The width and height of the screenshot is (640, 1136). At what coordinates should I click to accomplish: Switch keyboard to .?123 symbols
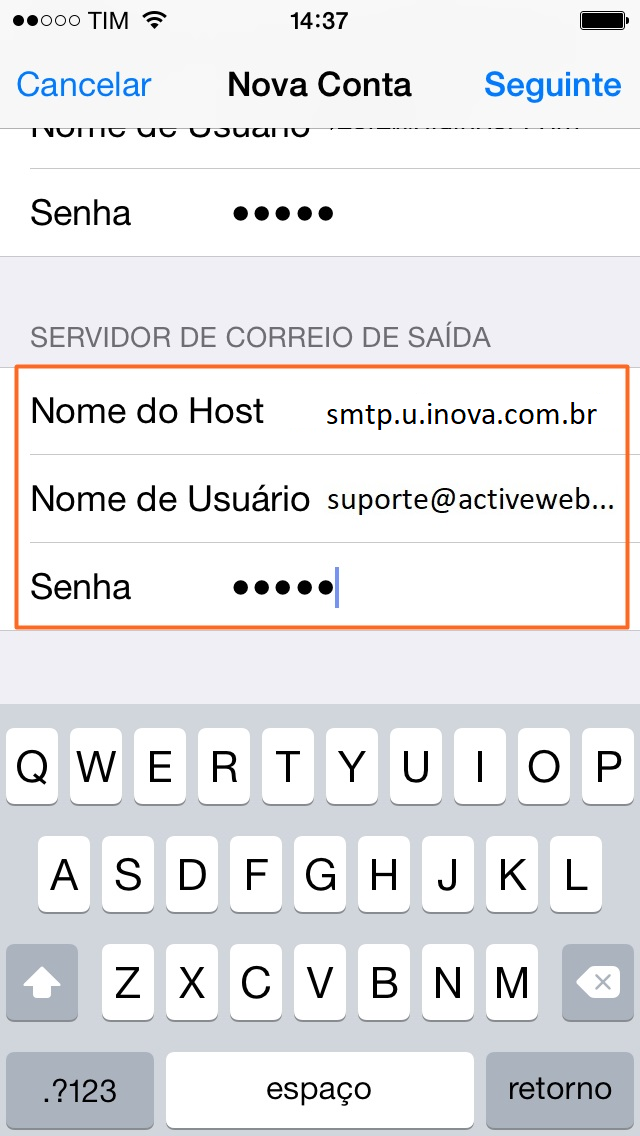(80, 1089)
